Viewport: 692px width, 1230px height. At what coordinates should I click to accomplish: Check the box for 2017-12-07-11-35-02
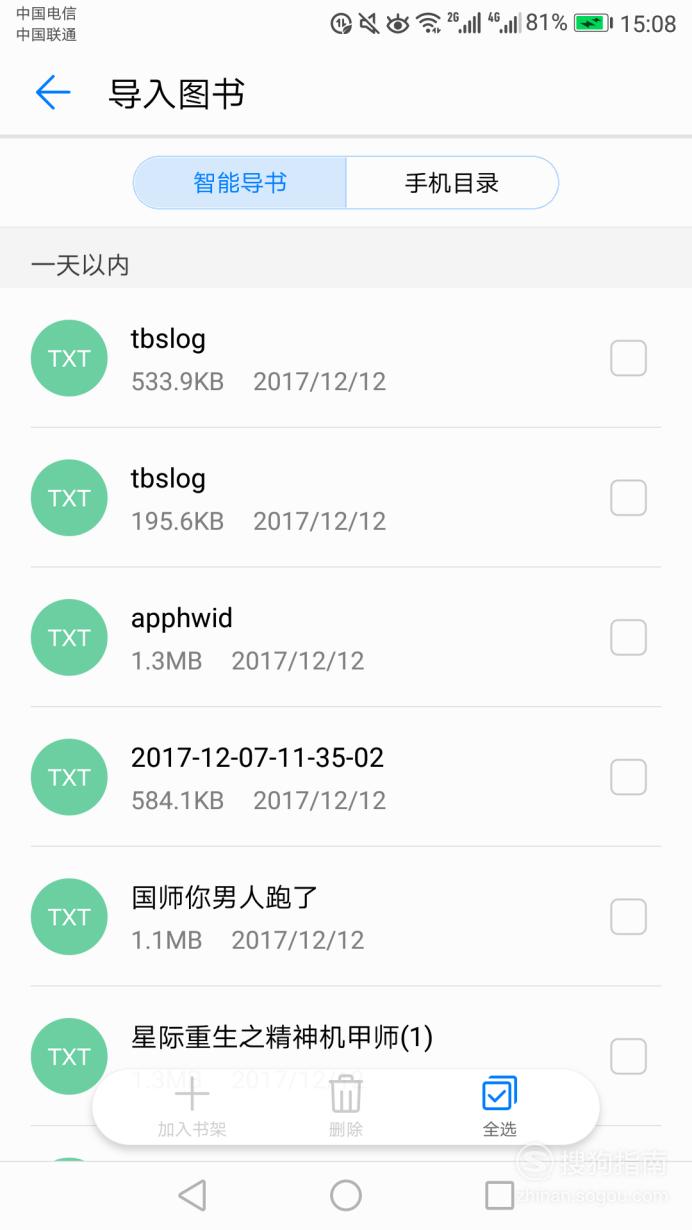click(628, 777)
